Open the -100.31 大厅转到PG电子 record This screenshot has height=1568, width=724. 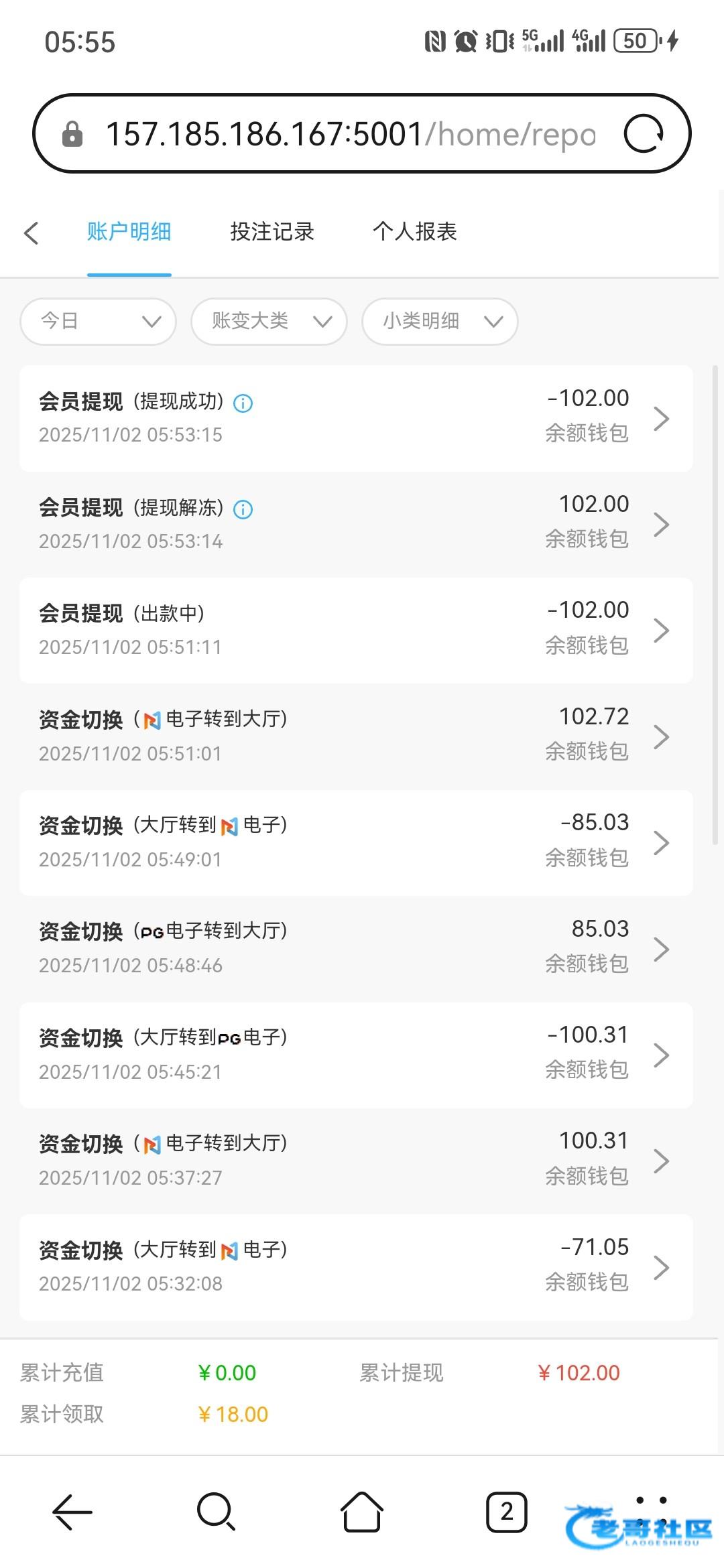coord(355,1055)
